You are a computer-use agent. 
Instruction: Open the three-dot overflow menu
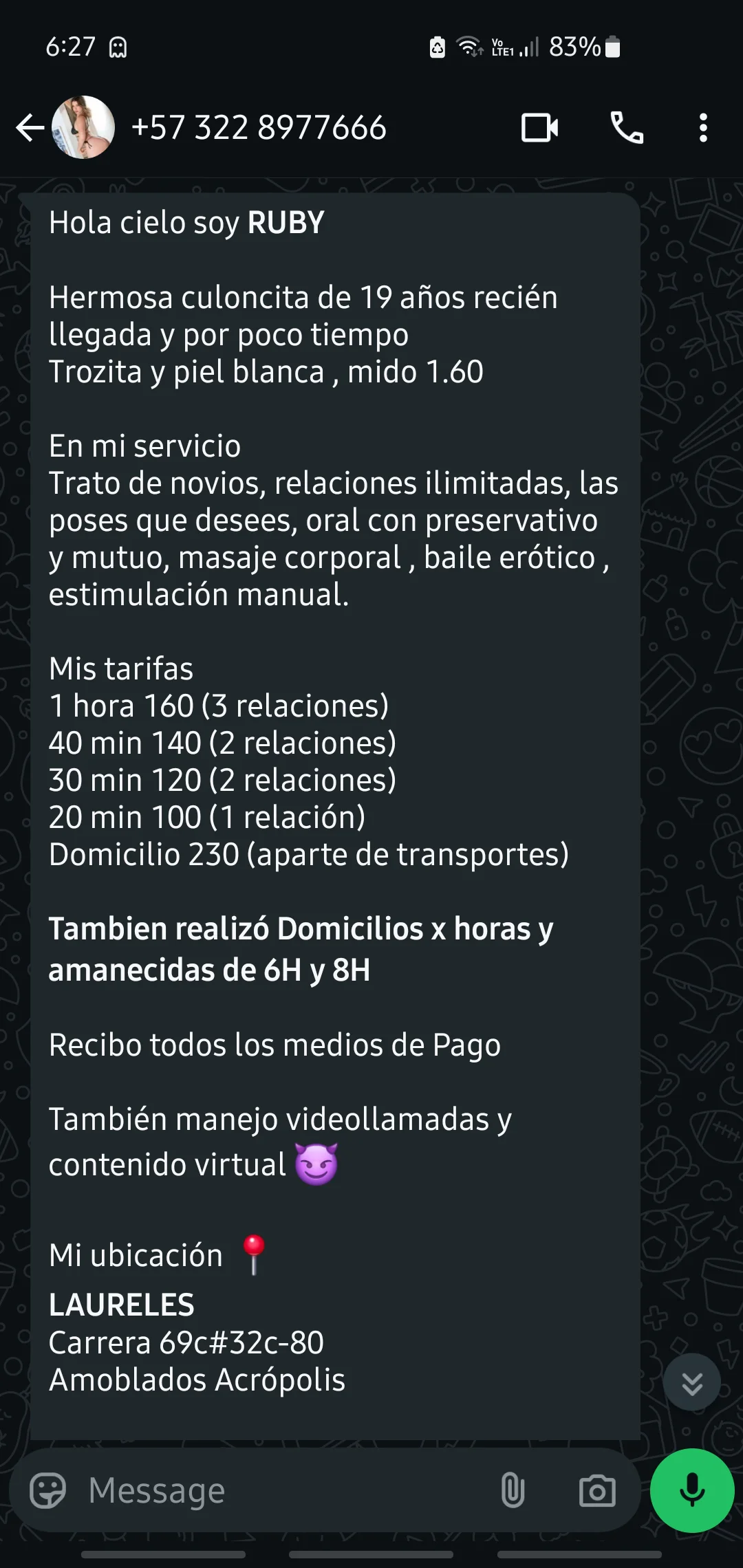[703, 128]
